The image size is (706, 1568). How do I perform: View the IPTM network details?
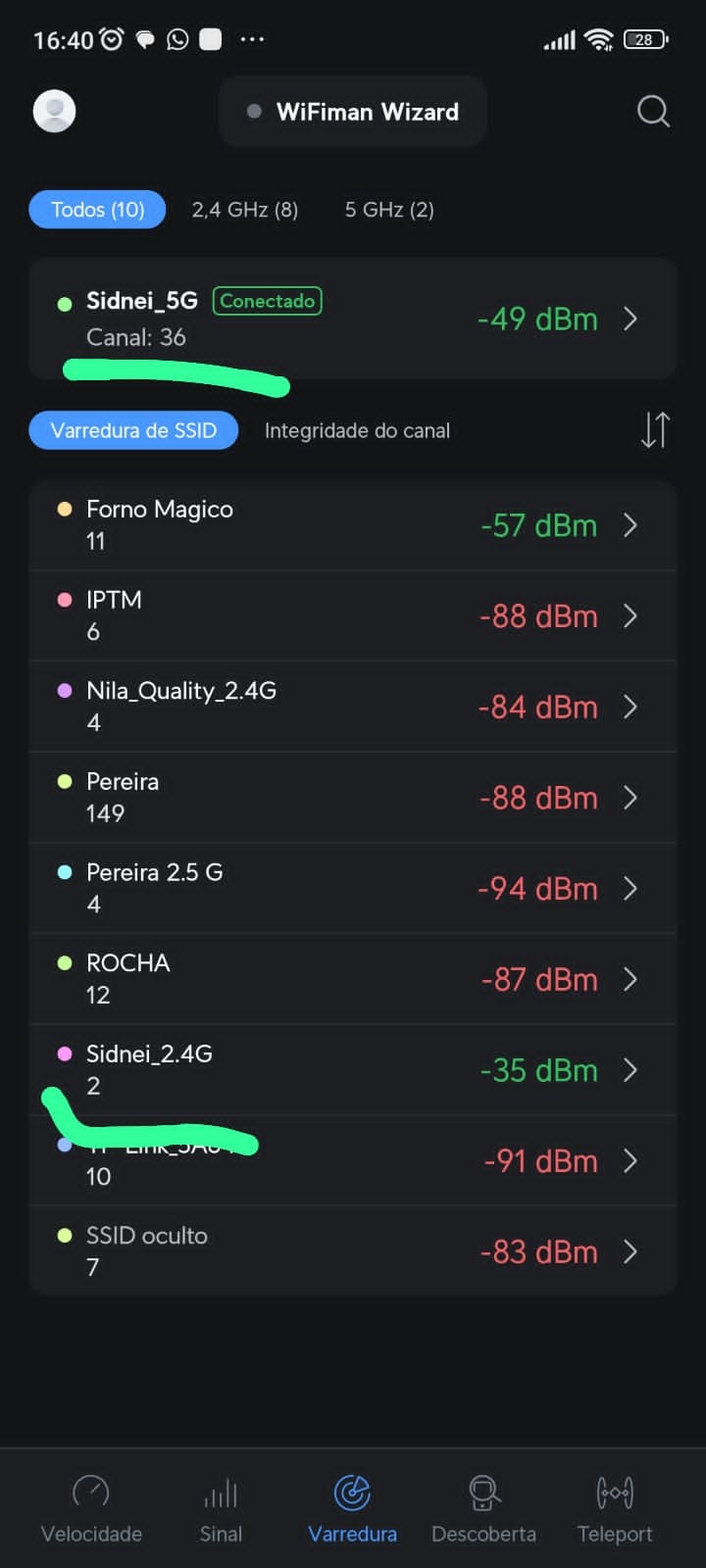[353, 615]
